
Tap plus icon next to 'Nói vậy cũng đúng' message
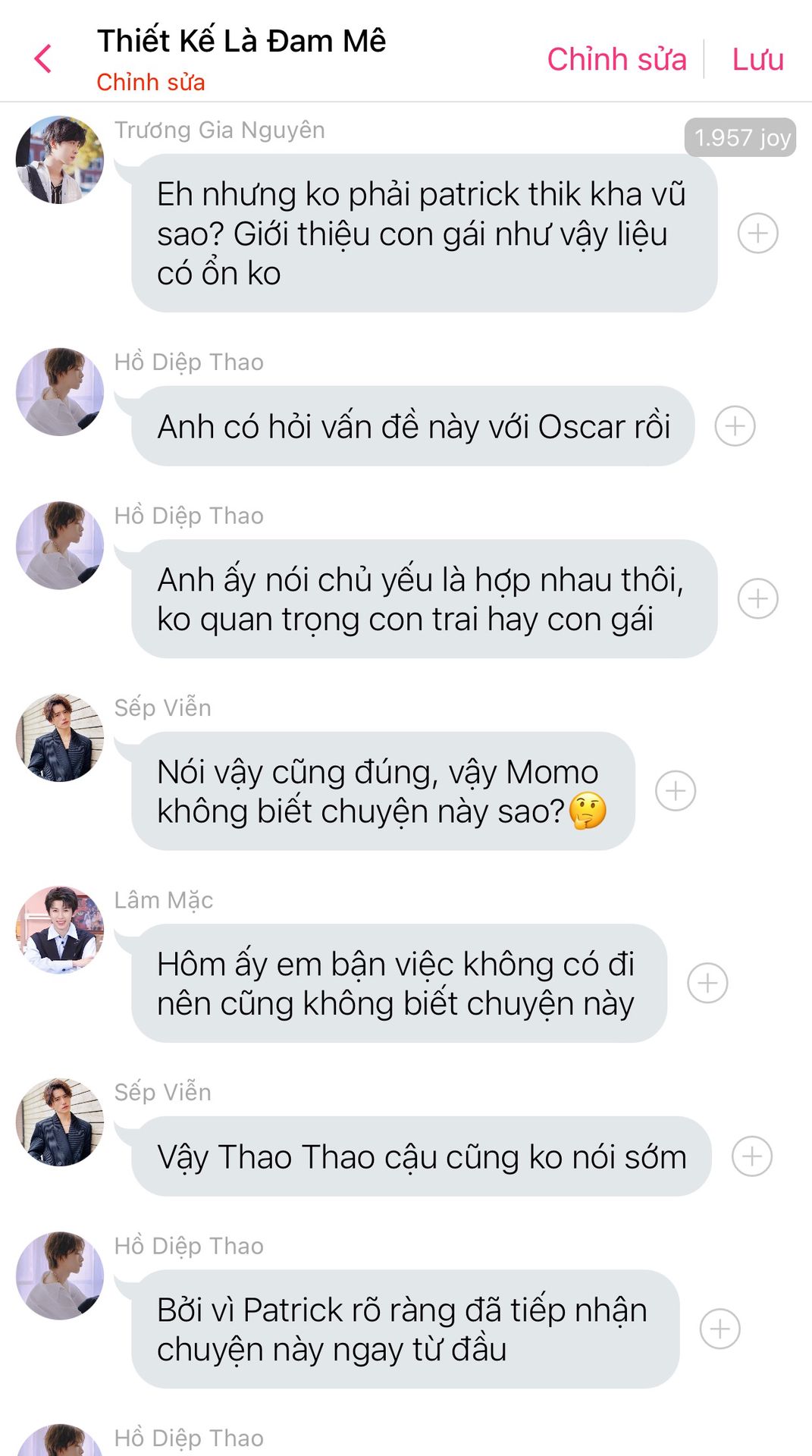click(675, 791)
